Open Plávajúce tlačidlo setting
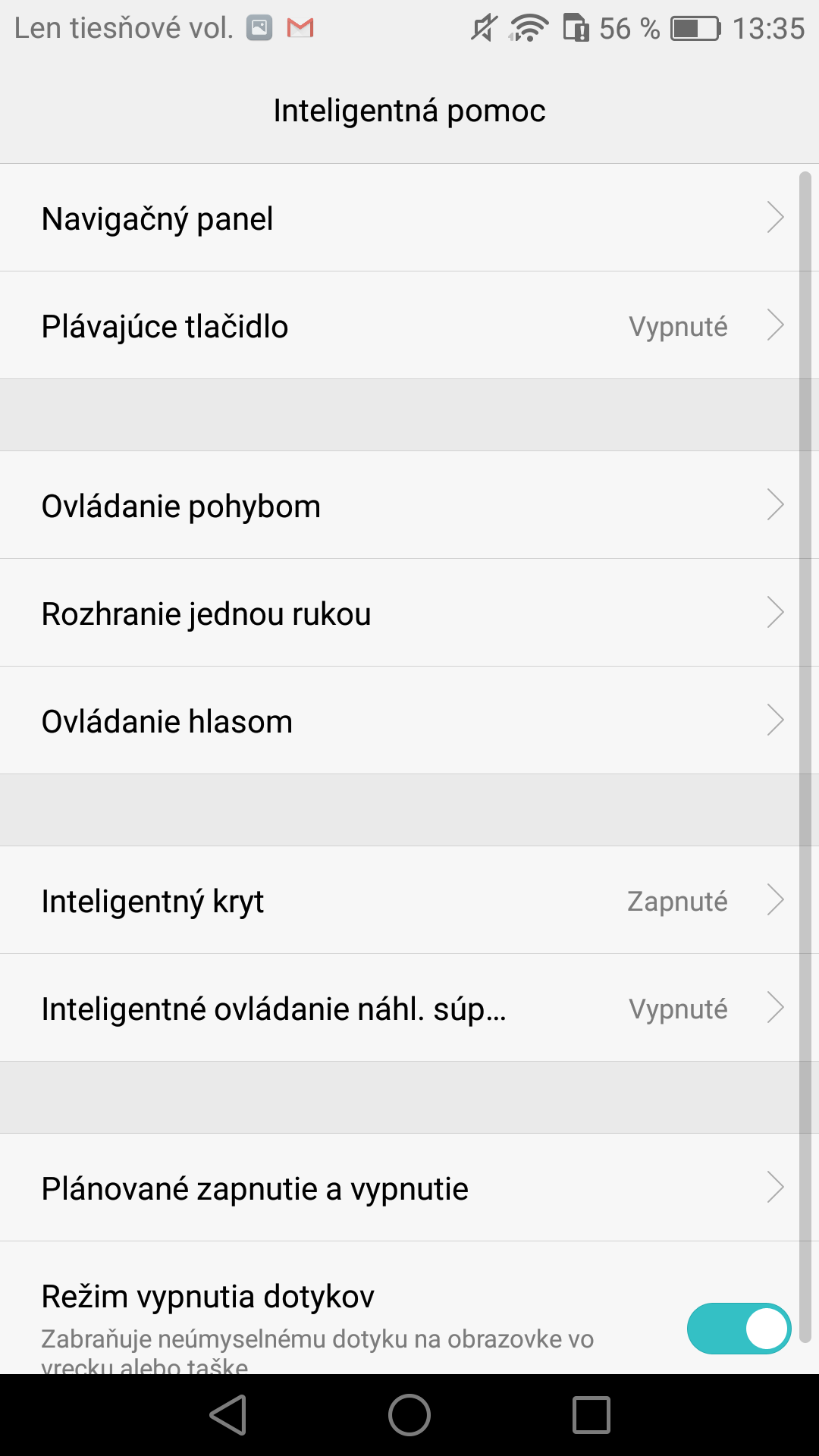 click(400, 325)
